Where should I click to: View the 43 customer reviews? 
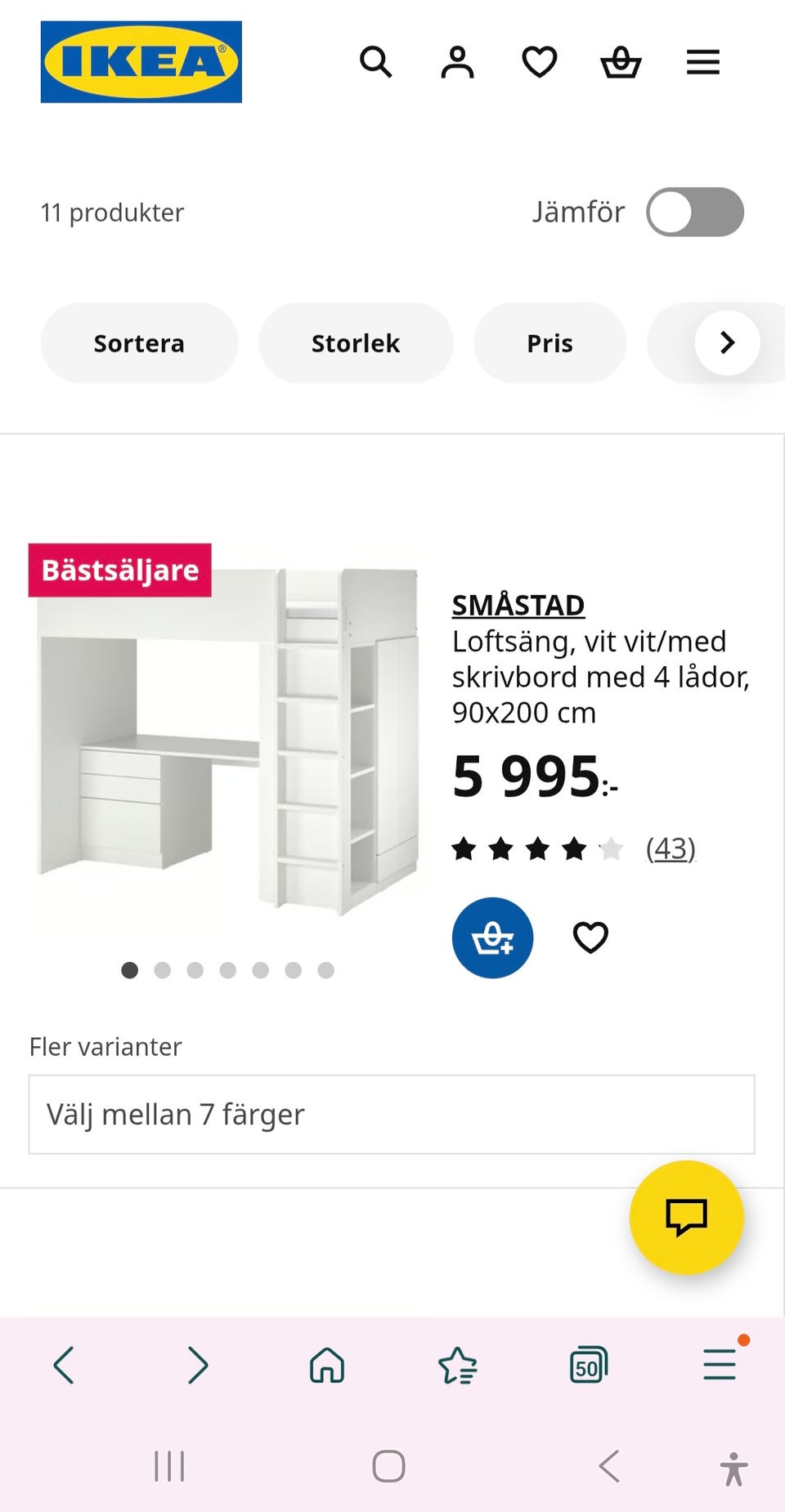coord(669,848)
